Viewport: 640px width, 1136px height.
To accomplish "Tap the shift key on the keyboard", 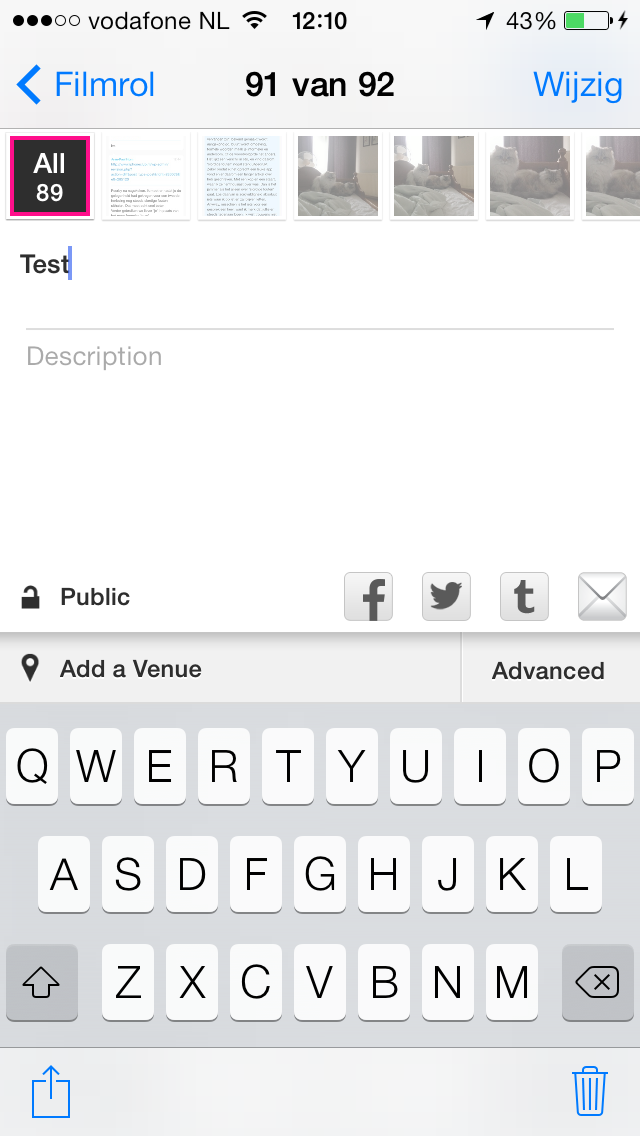I will point(41,982).
